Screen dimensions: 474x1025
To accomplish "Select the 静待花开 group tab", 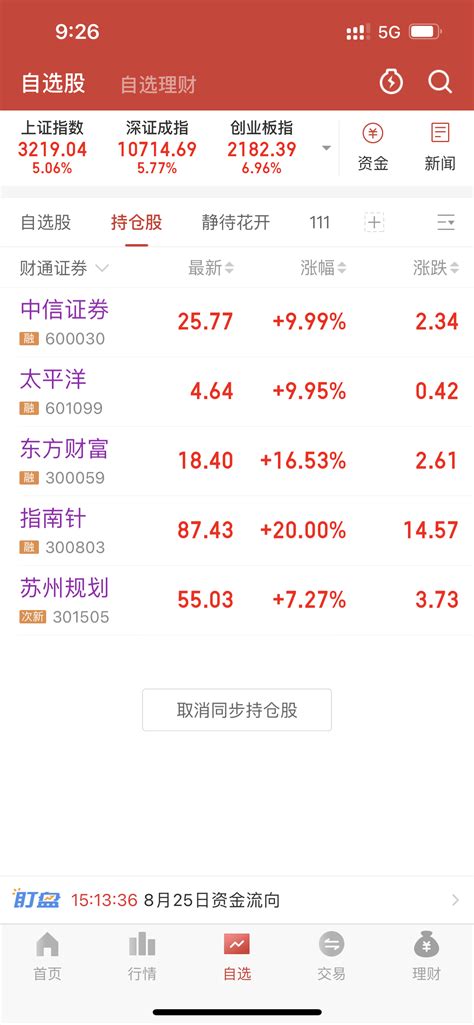I will 235,223.
